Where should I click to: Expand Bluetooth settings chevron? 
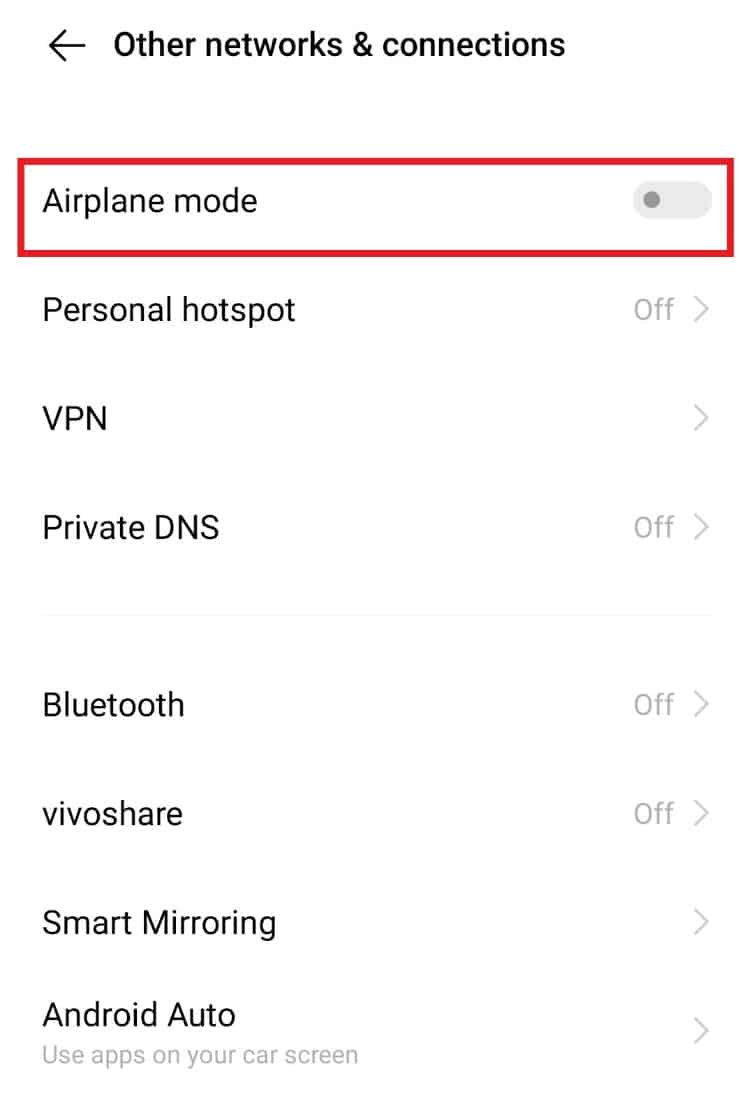click(x=701, y=704)
